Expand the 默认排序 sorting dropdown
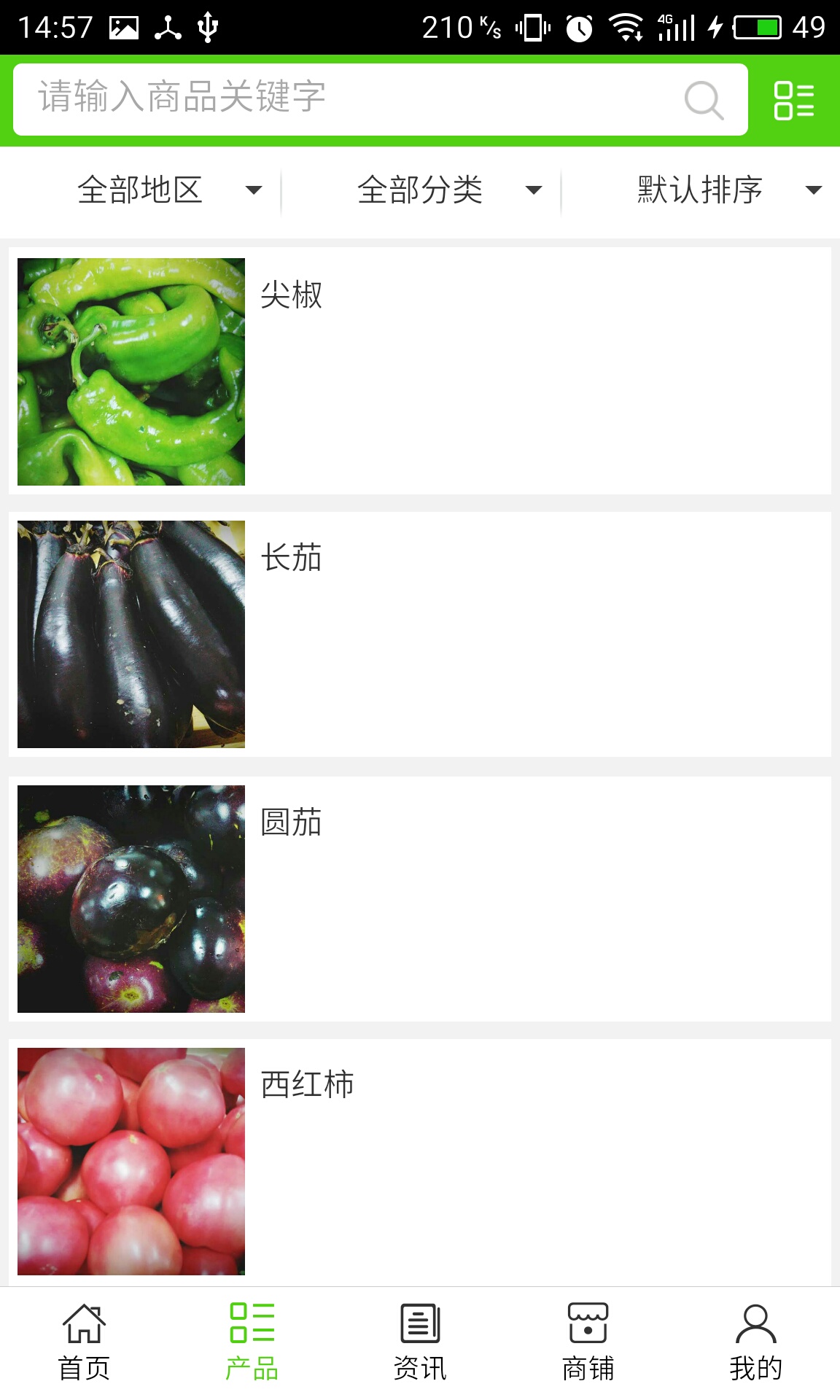 click(x=728, y=190)
